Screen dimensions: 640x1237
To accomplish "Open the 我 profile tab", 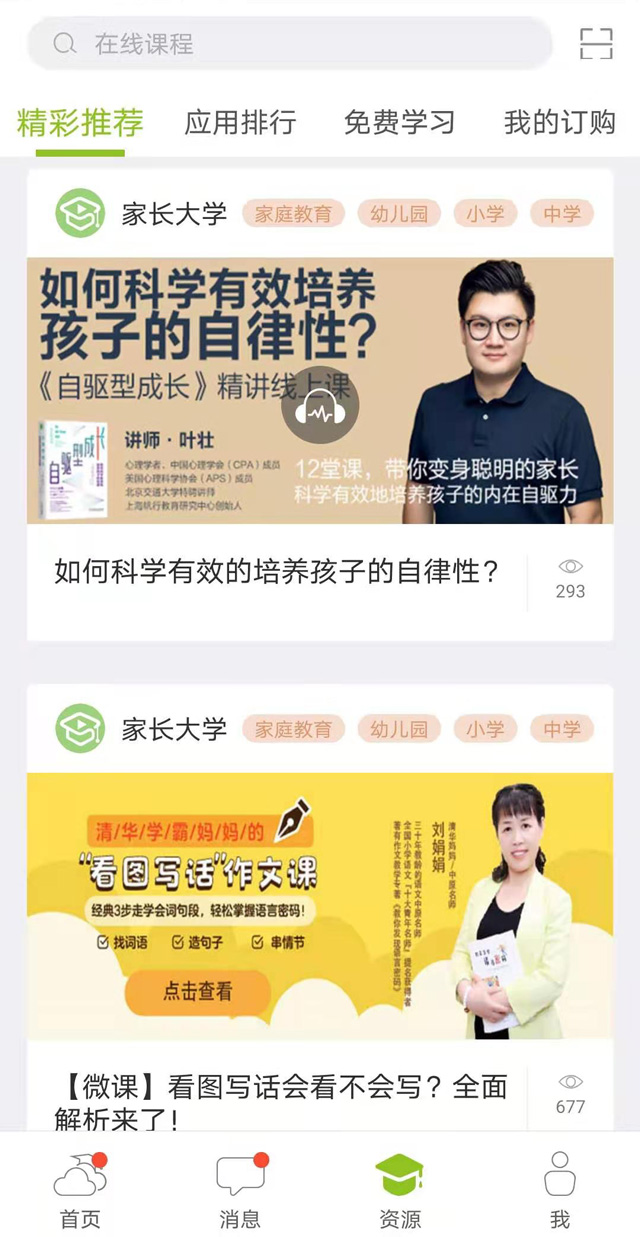I will click(x=559, y=1190).
